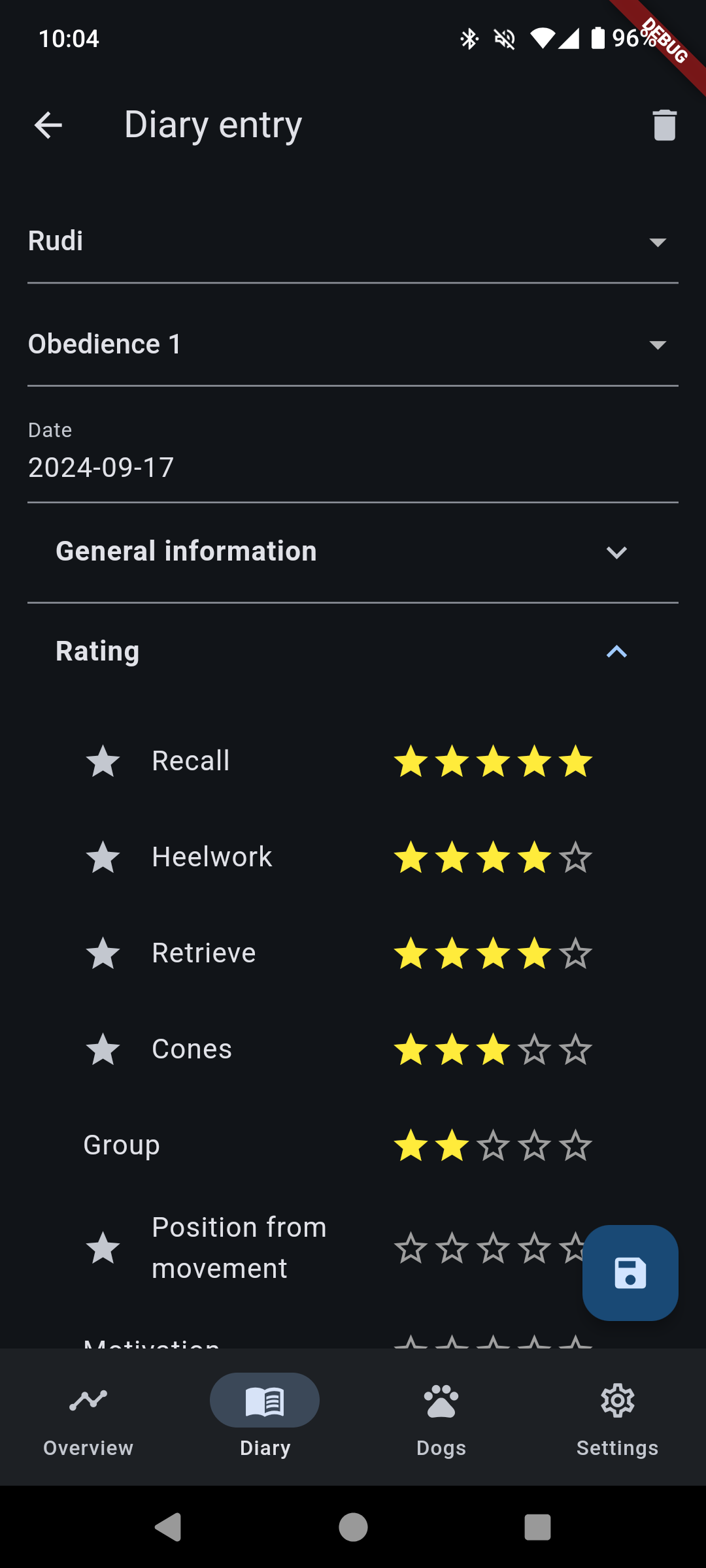Rate Group three stars
The width and height of the screenshot is (706, 1568).
(x=493, y=1145)
